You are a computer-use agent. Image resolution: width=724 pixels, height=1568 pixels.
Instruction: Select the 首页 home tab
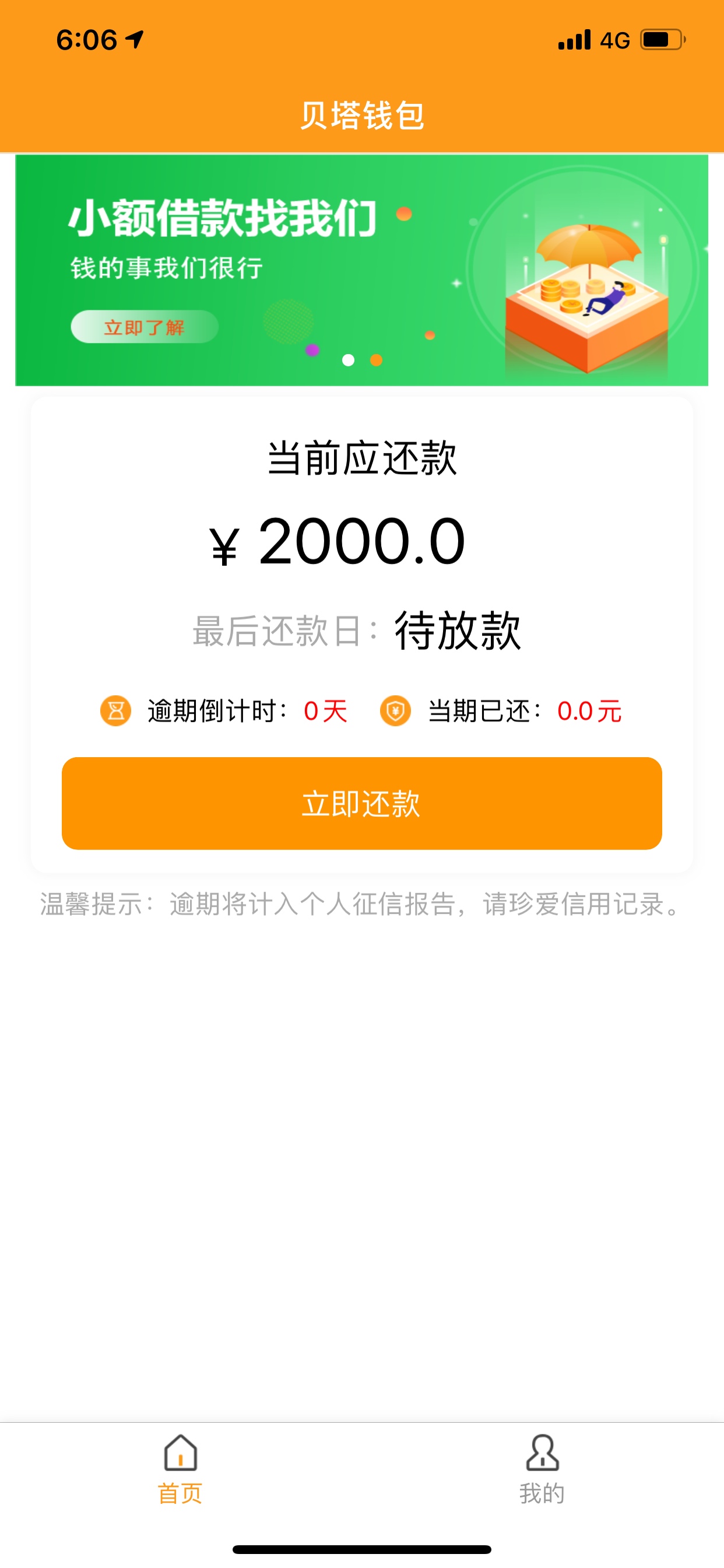180,1469
